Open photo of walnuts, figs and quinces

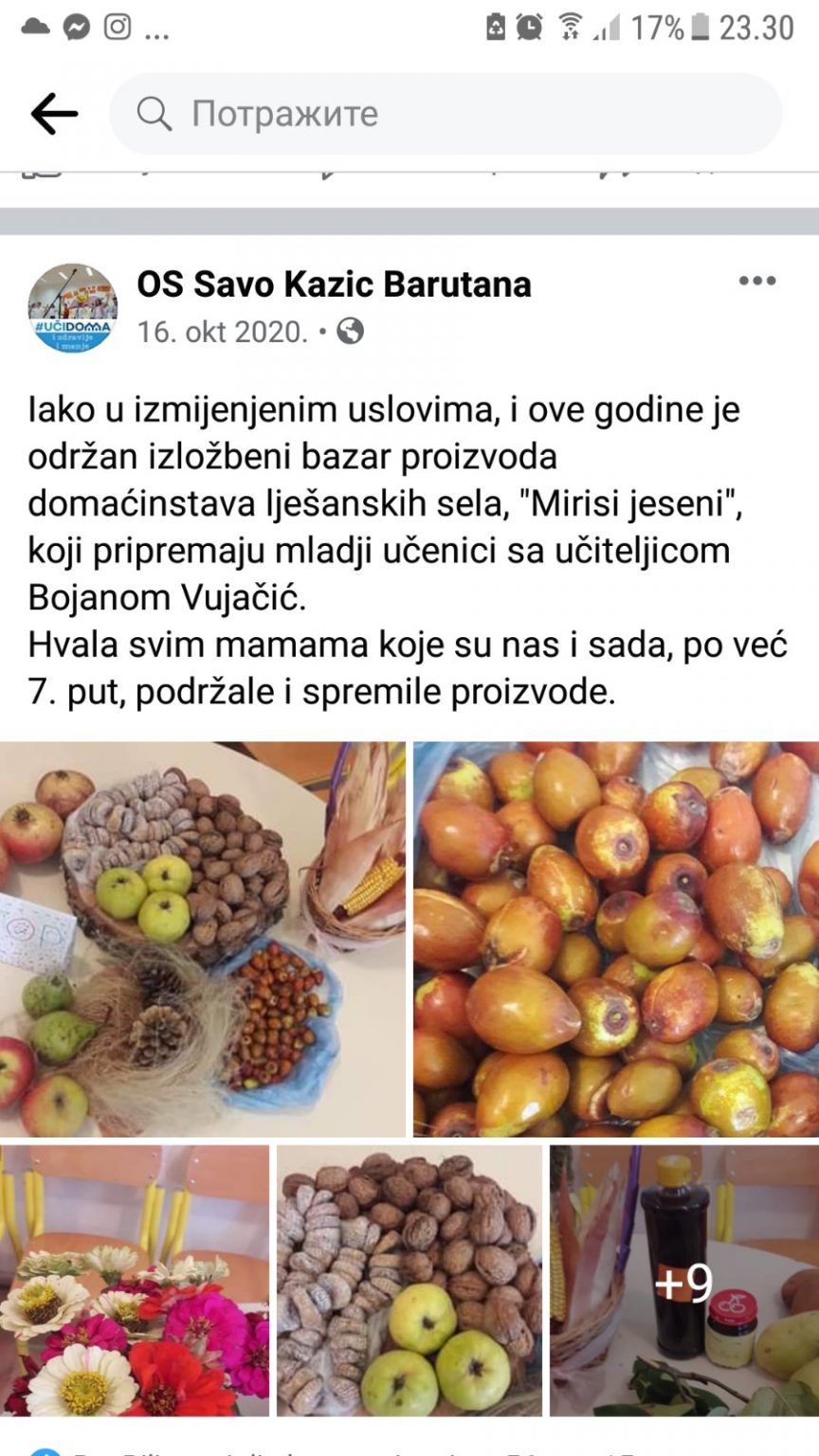coord(409,1281)
